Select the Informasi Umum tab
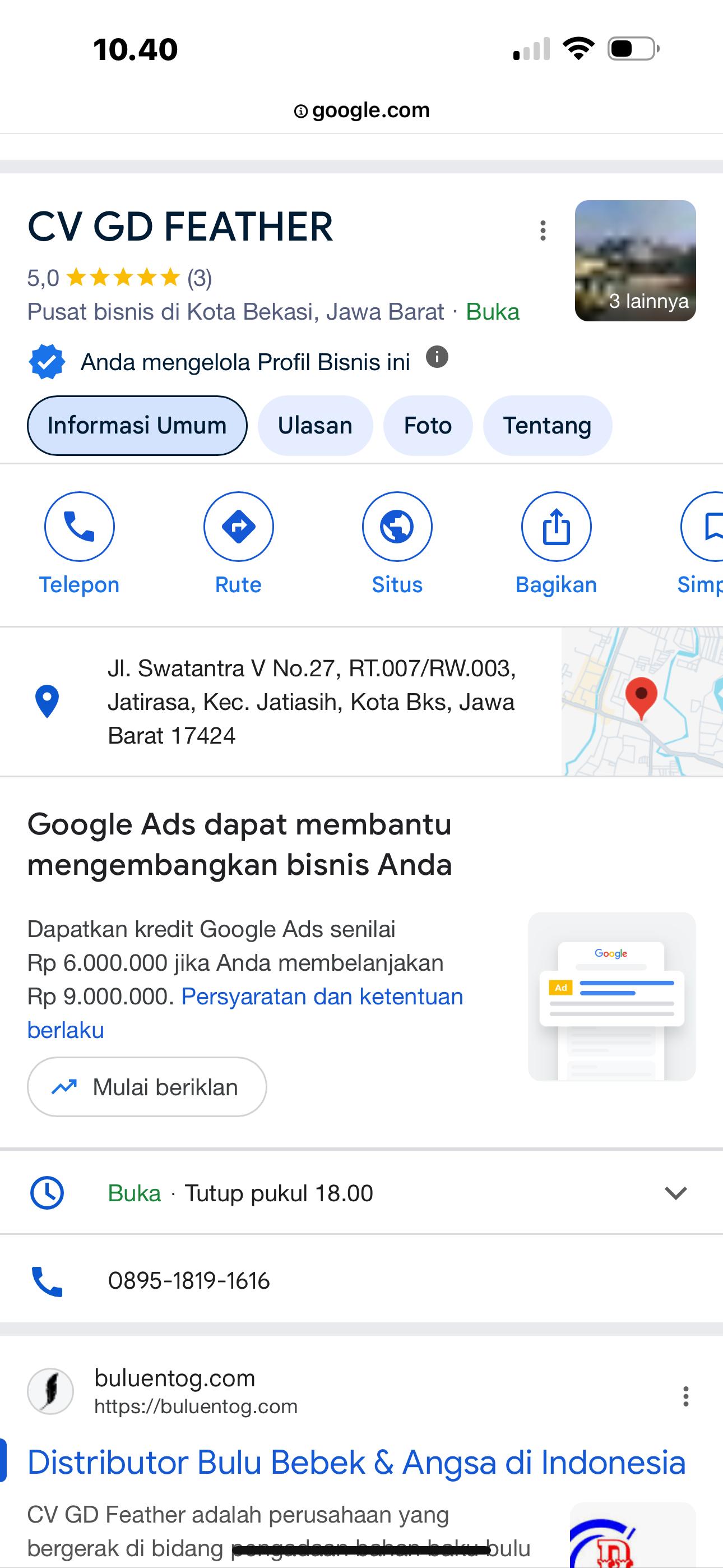 137,426
